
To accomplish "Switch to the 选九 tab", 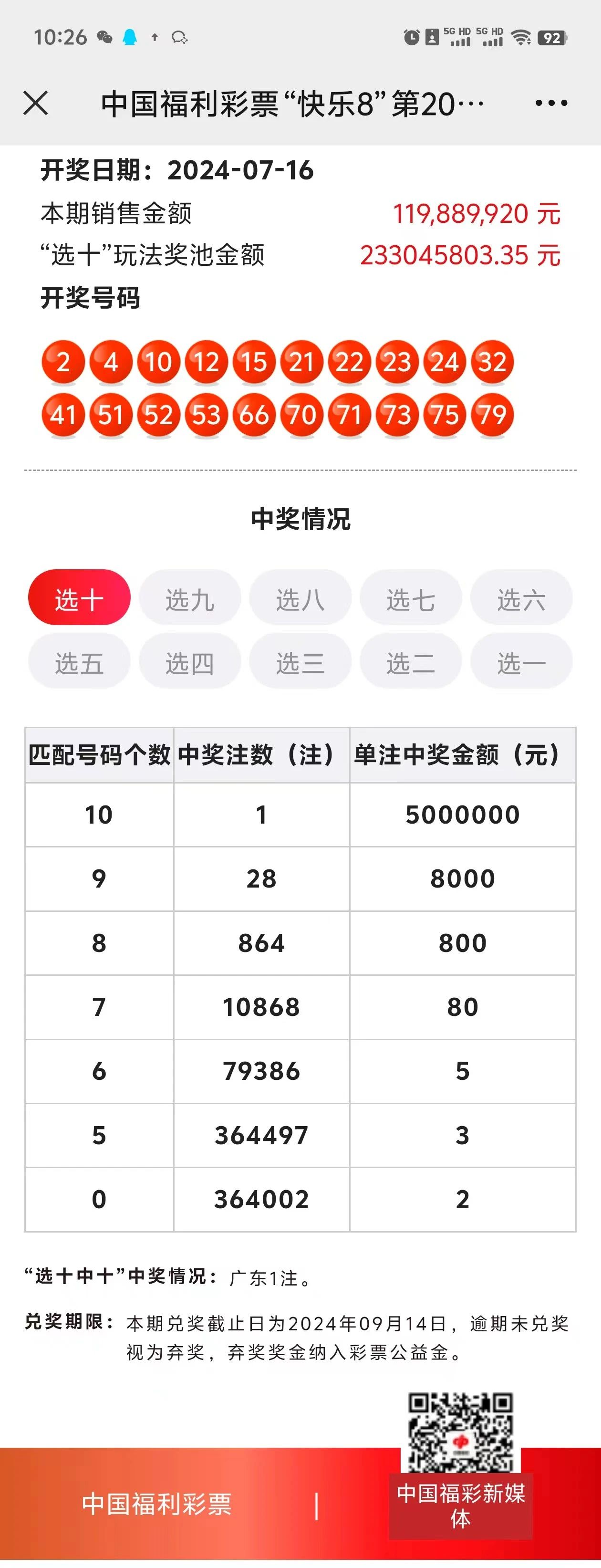I will (x=190, y=598).
